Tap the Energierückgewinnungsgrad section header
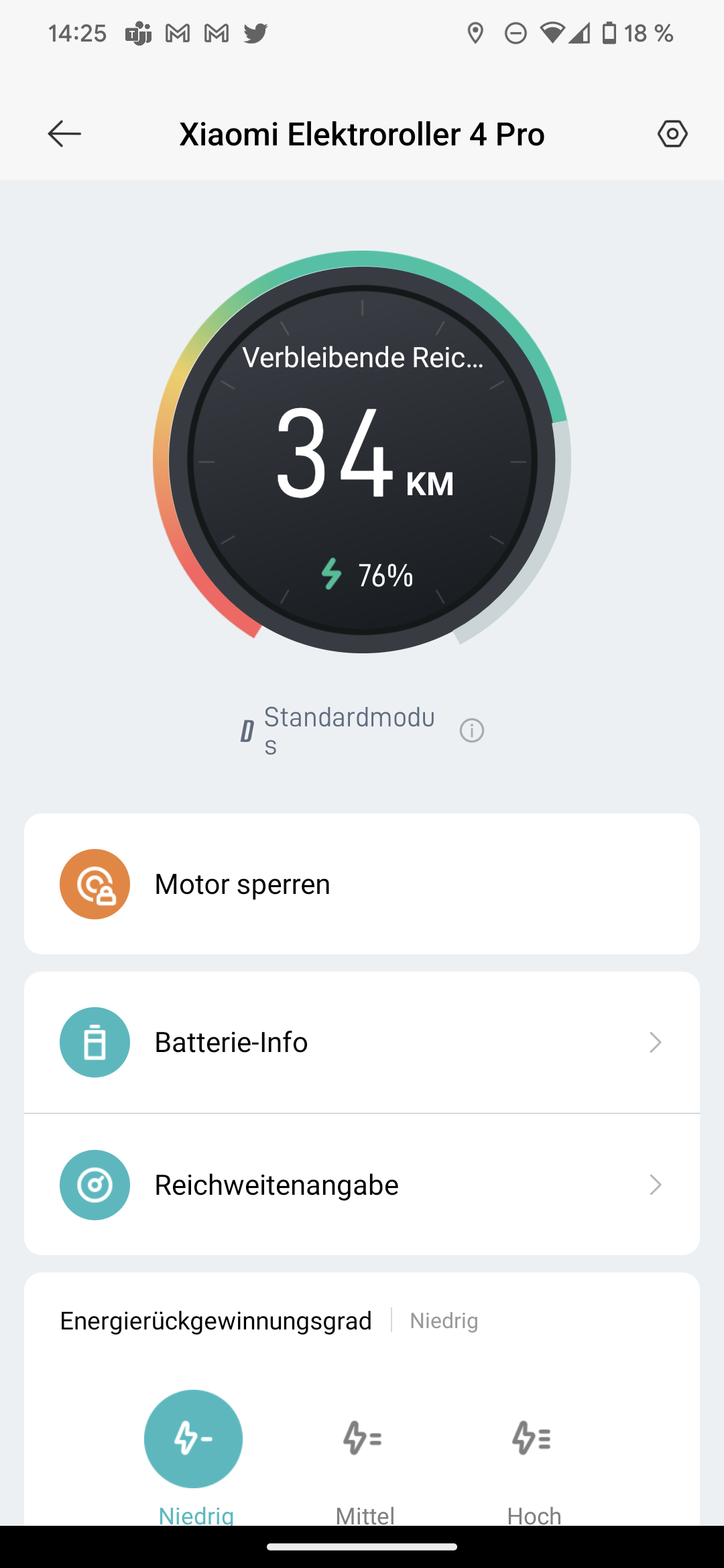The width and height of the screenshot is (724, 1568). (215, 1320)
